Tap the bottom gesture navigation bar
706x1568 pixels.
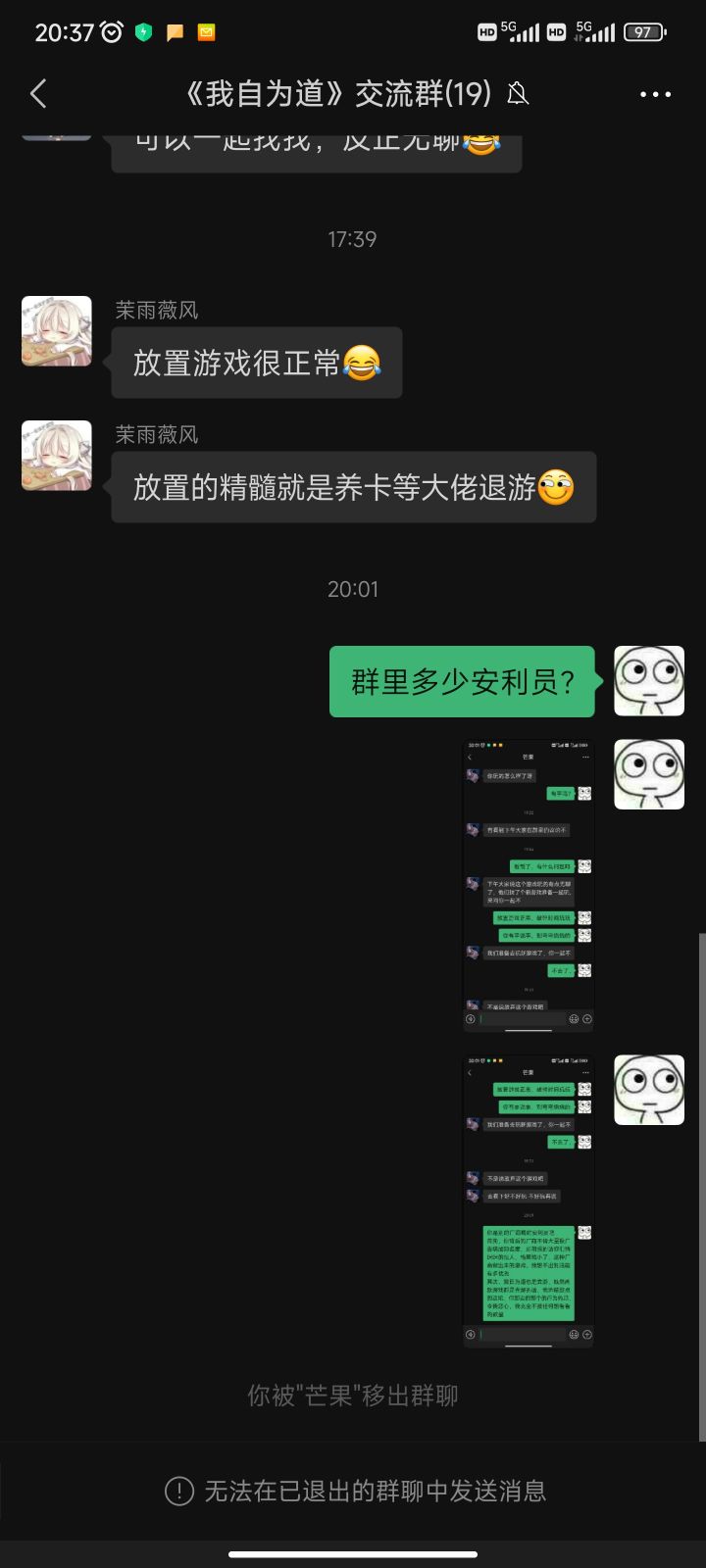[353, 1551]
